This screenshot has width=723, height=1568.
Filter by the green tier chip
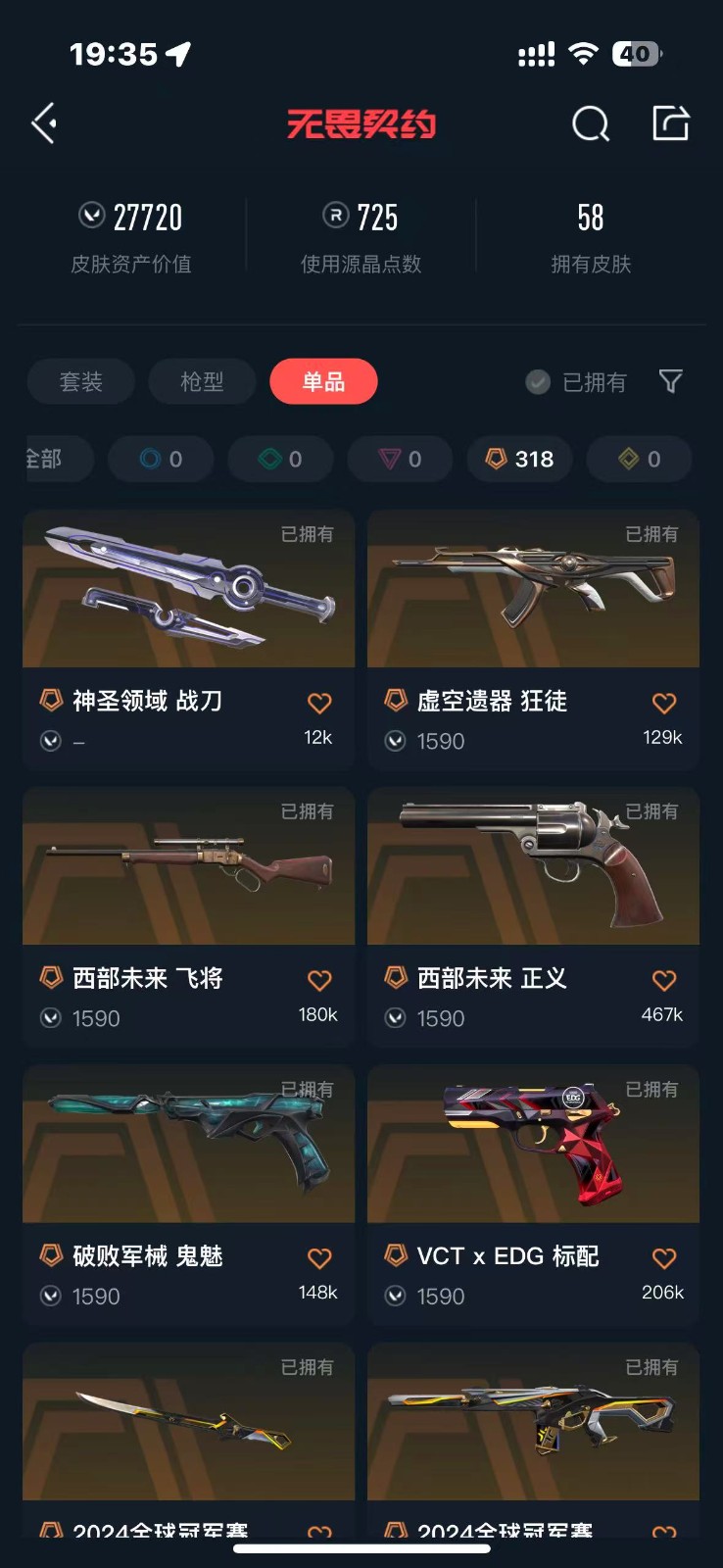(x=280, y=459)
